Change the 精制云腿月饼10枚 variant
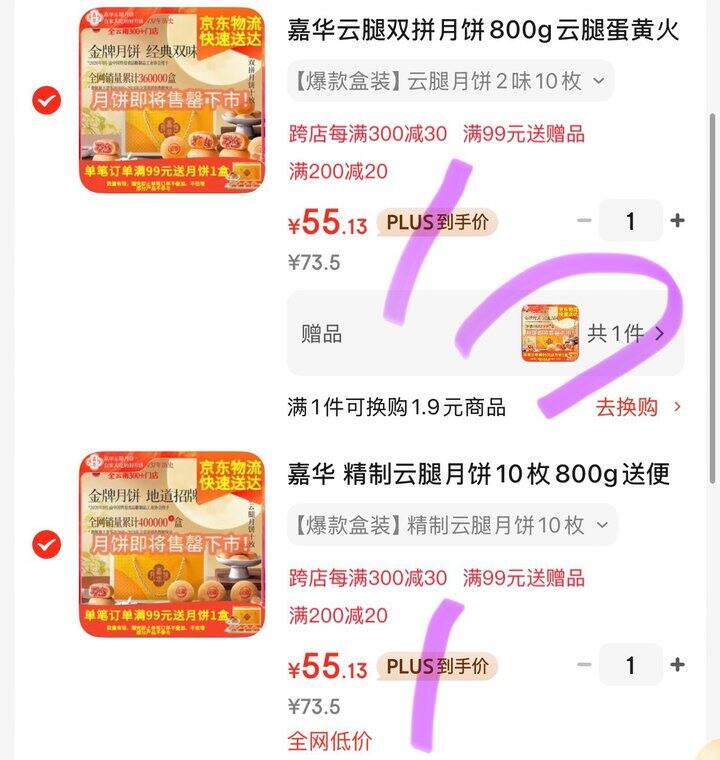The height and width of the screenshot is (760, 720). point(452,525)
